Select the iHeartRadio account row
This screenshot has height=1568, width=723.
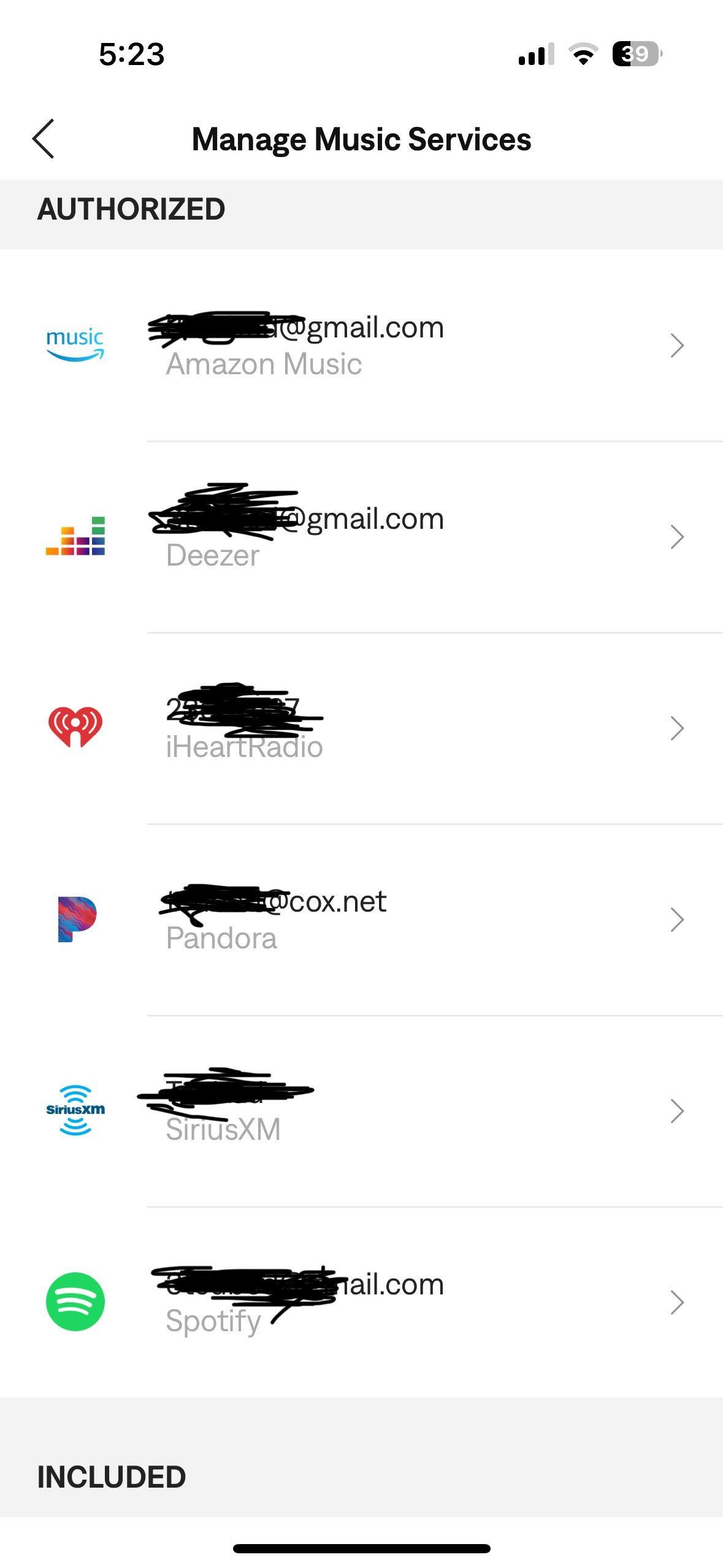click(x=368, y=728)
